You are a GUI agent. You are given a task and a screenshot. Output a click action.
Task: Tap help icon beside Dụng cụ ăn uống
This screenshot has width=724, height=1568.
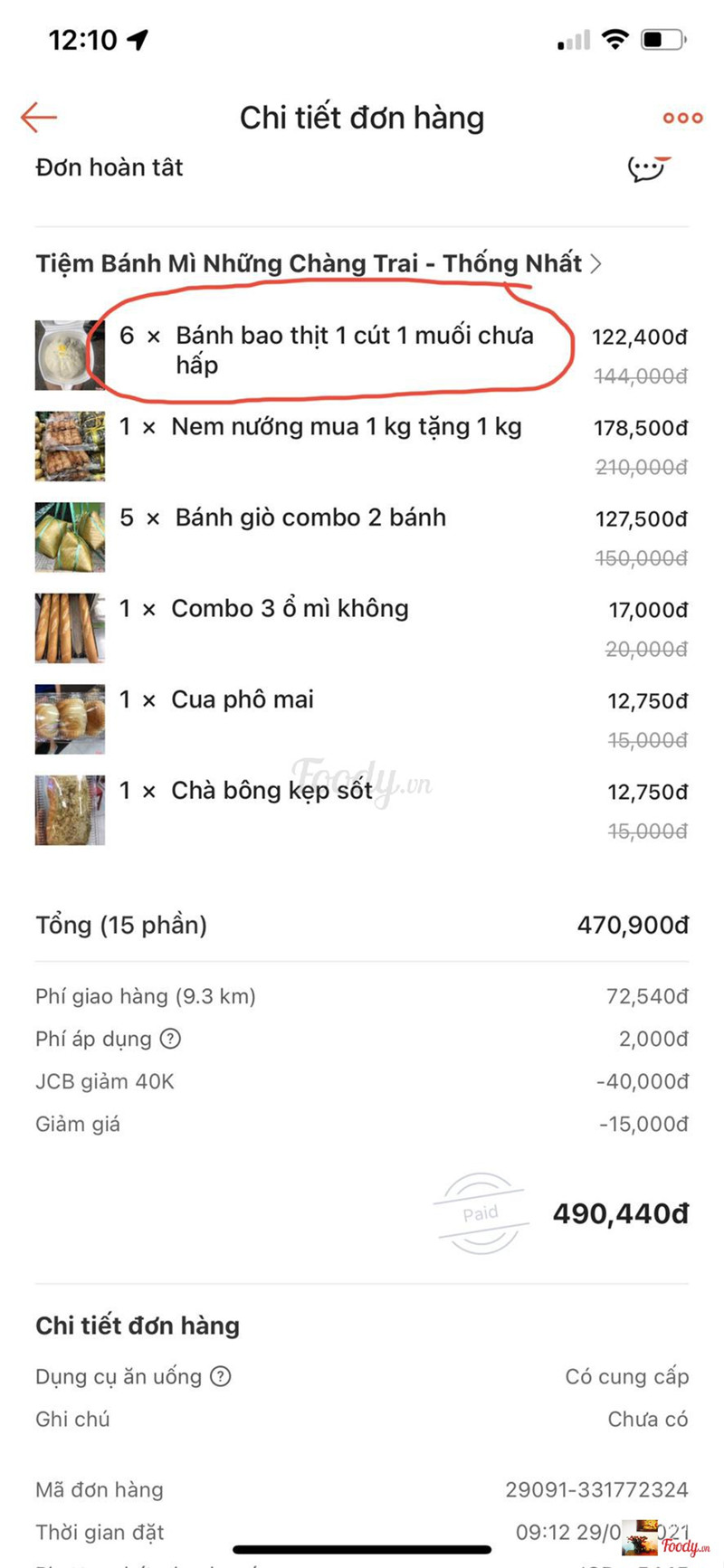220,1376
